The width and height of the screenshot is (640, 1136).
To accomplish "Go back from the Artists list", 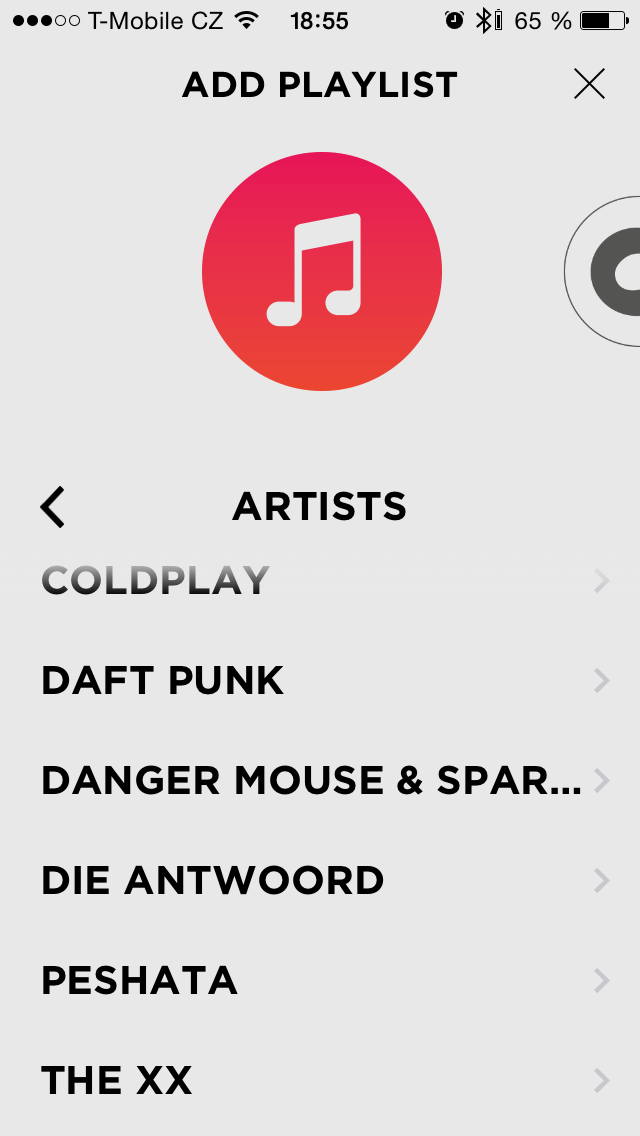I will point(53,507).
